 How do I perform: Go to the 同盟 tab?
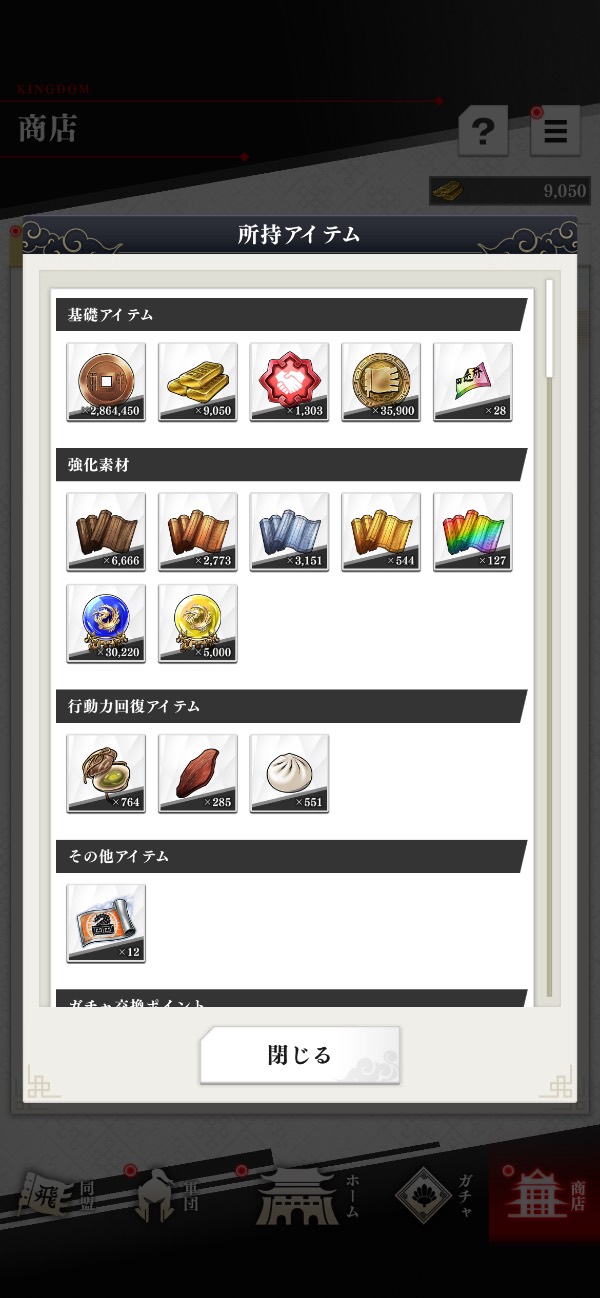coord(60,1195)
